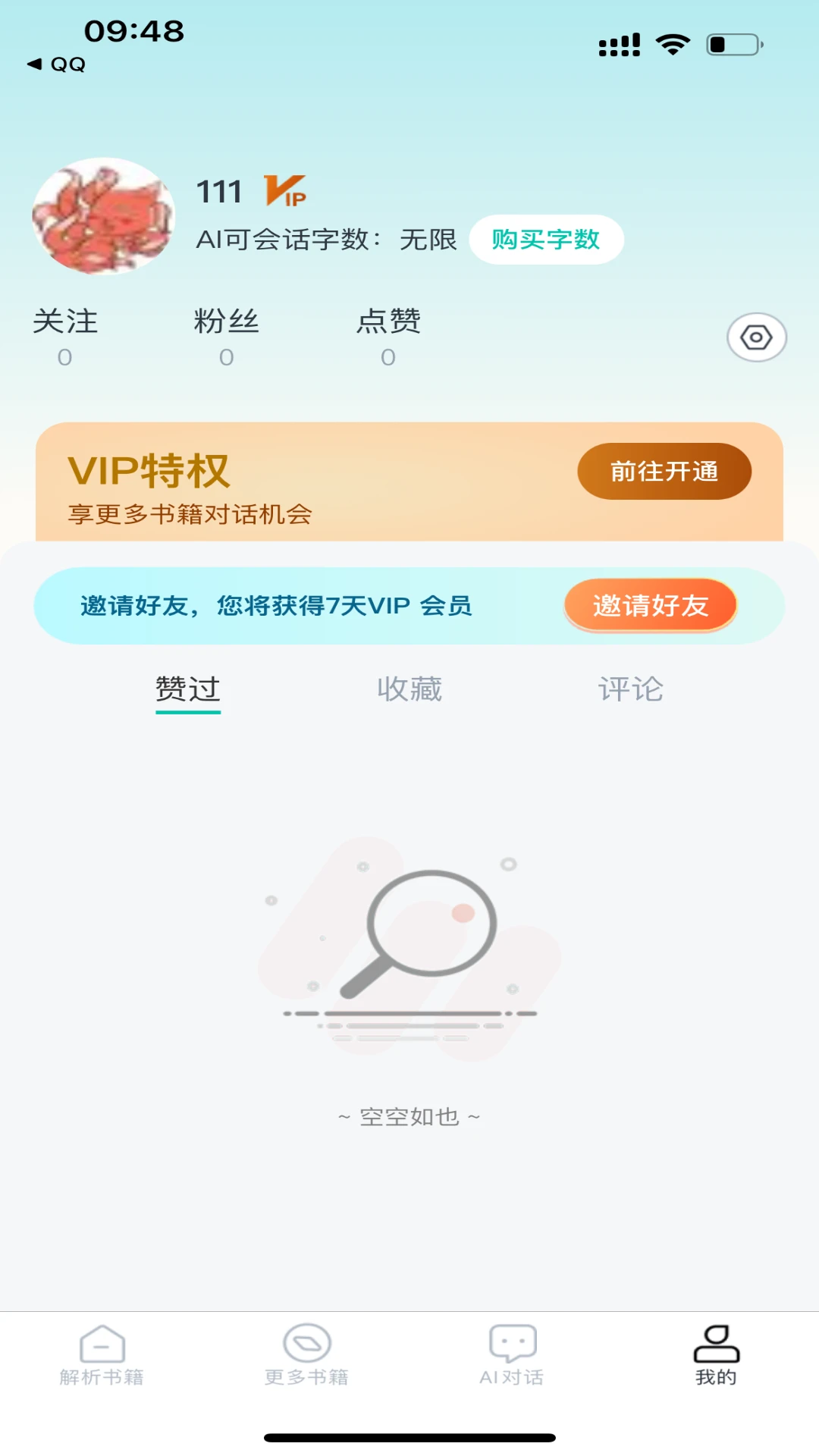Switch to the 评论 tab
Image resolution: width=819 pixels, height=1456 pixels.
click(x=630, y=689)
